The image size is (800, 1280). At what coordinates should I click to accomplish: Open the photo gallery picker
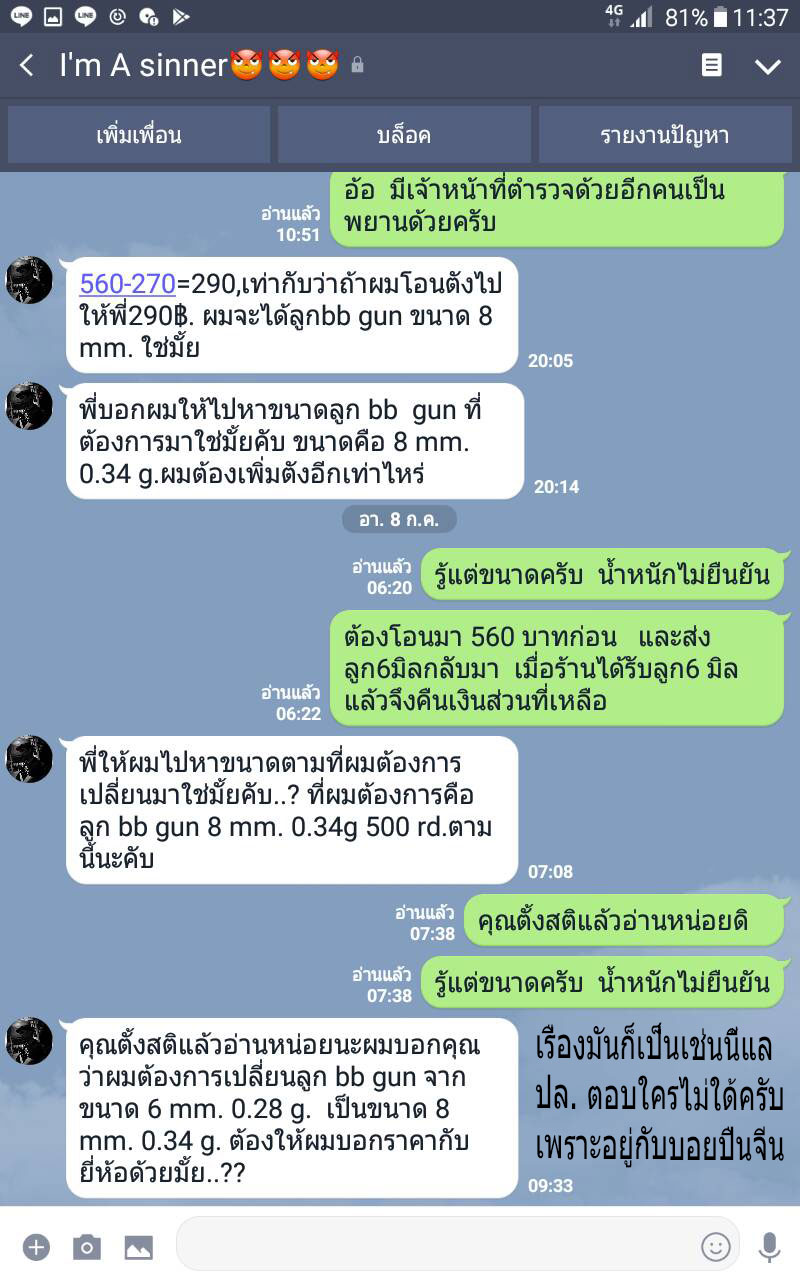138,1246
